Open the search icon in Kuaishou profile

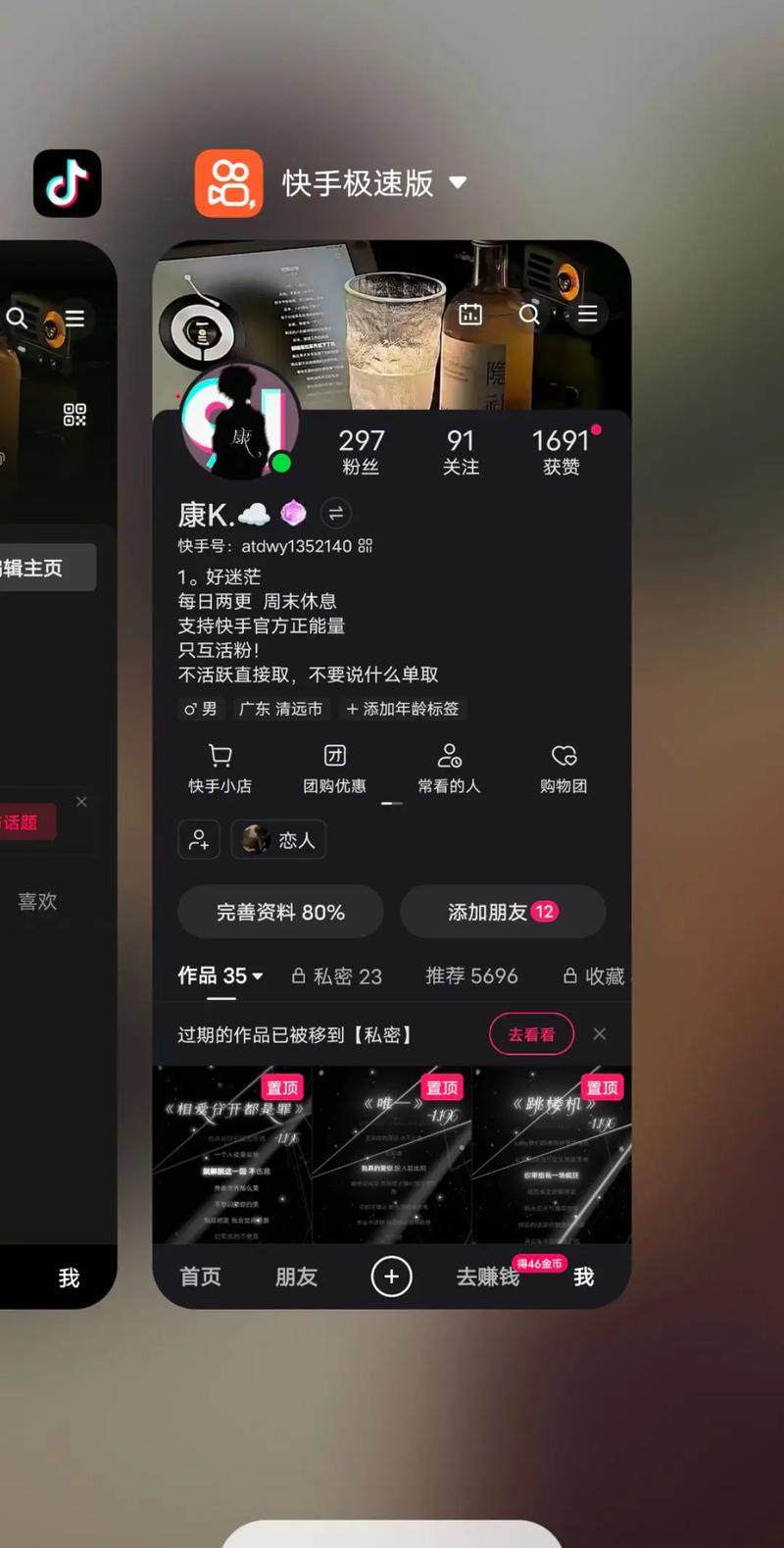coord(529,314)
